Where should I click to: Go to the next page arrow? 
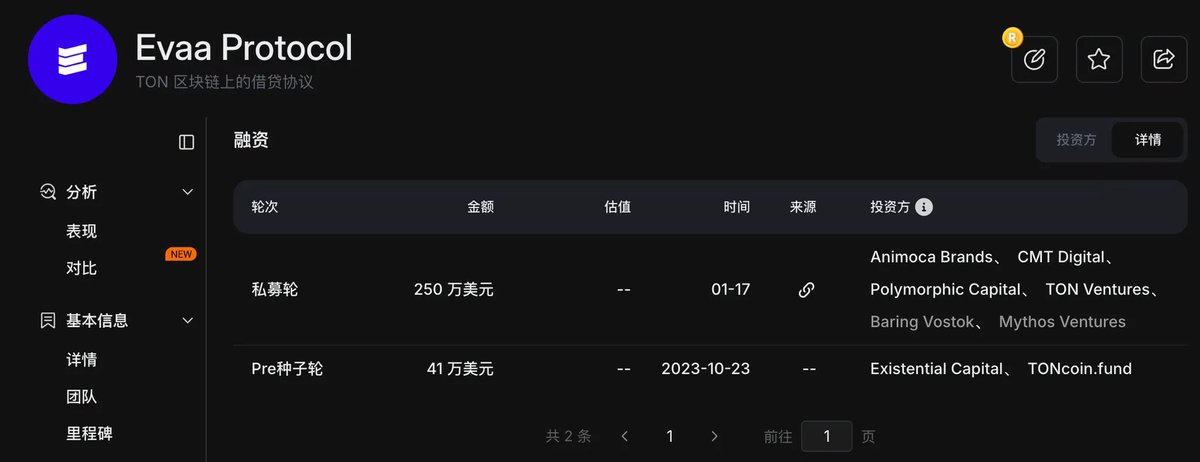[714, 436]
